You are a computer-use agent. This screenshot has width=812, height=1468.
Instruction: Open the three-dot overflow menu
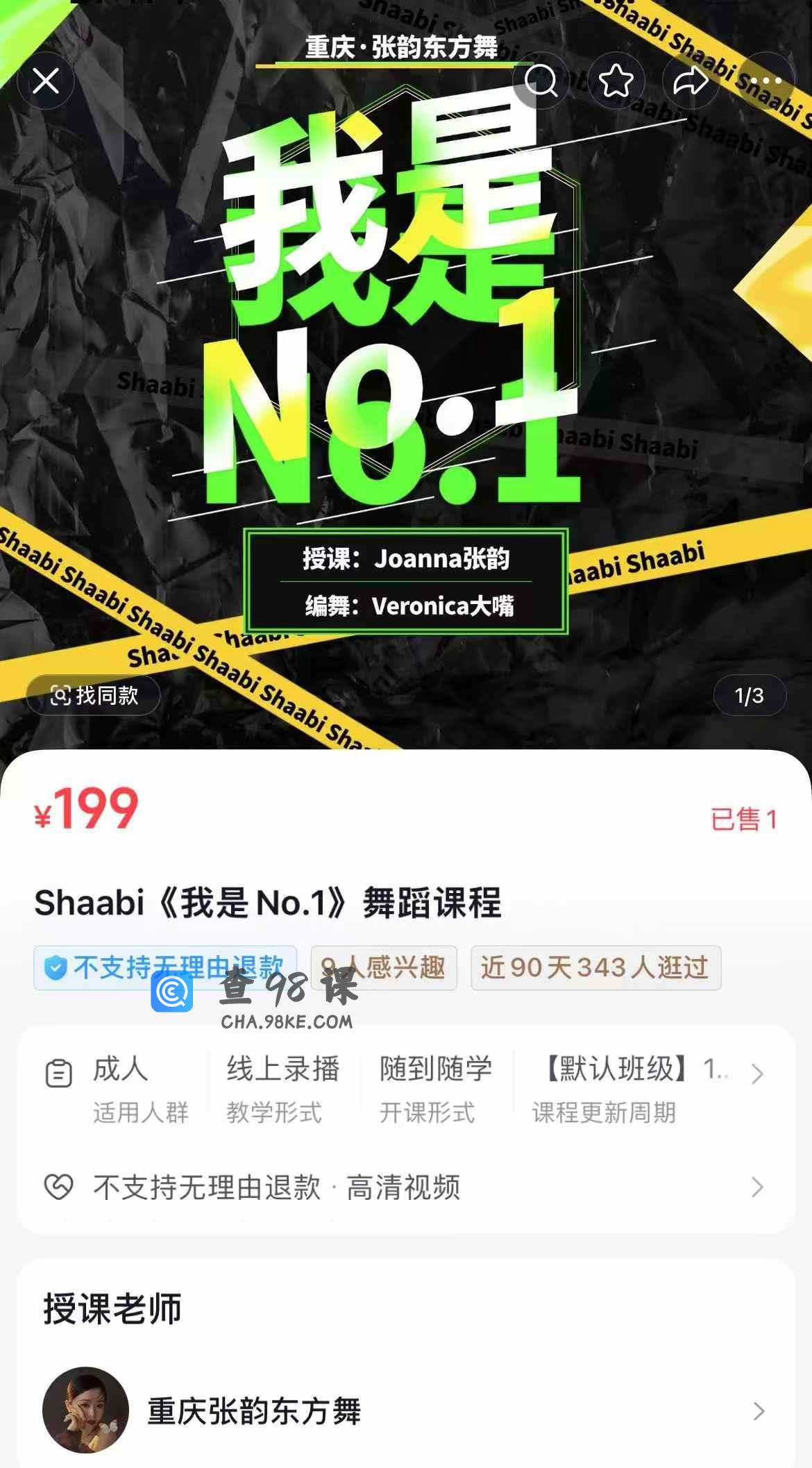point(766,81)
